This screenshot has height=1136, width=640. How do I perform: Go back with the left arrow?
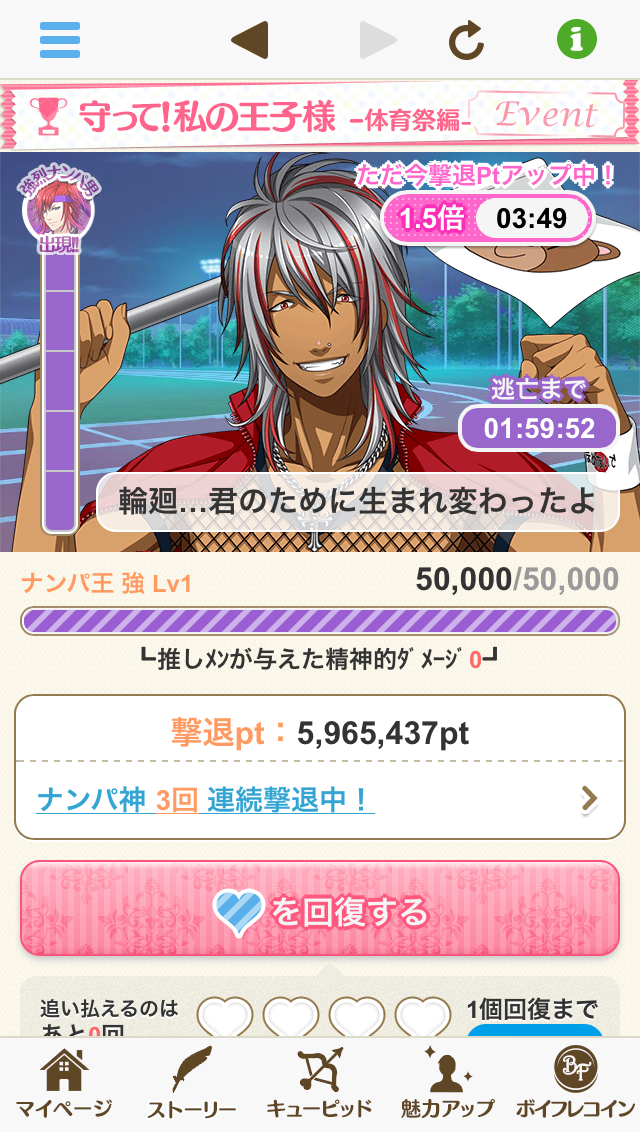click(x=249, y=40)
